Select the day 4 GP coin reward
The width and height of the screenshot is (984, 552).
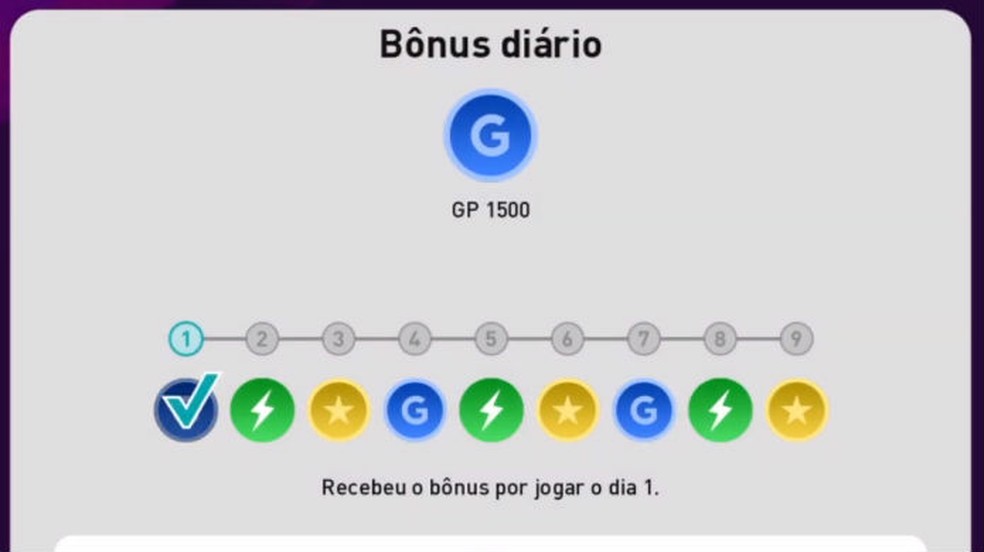pos(414,411)
